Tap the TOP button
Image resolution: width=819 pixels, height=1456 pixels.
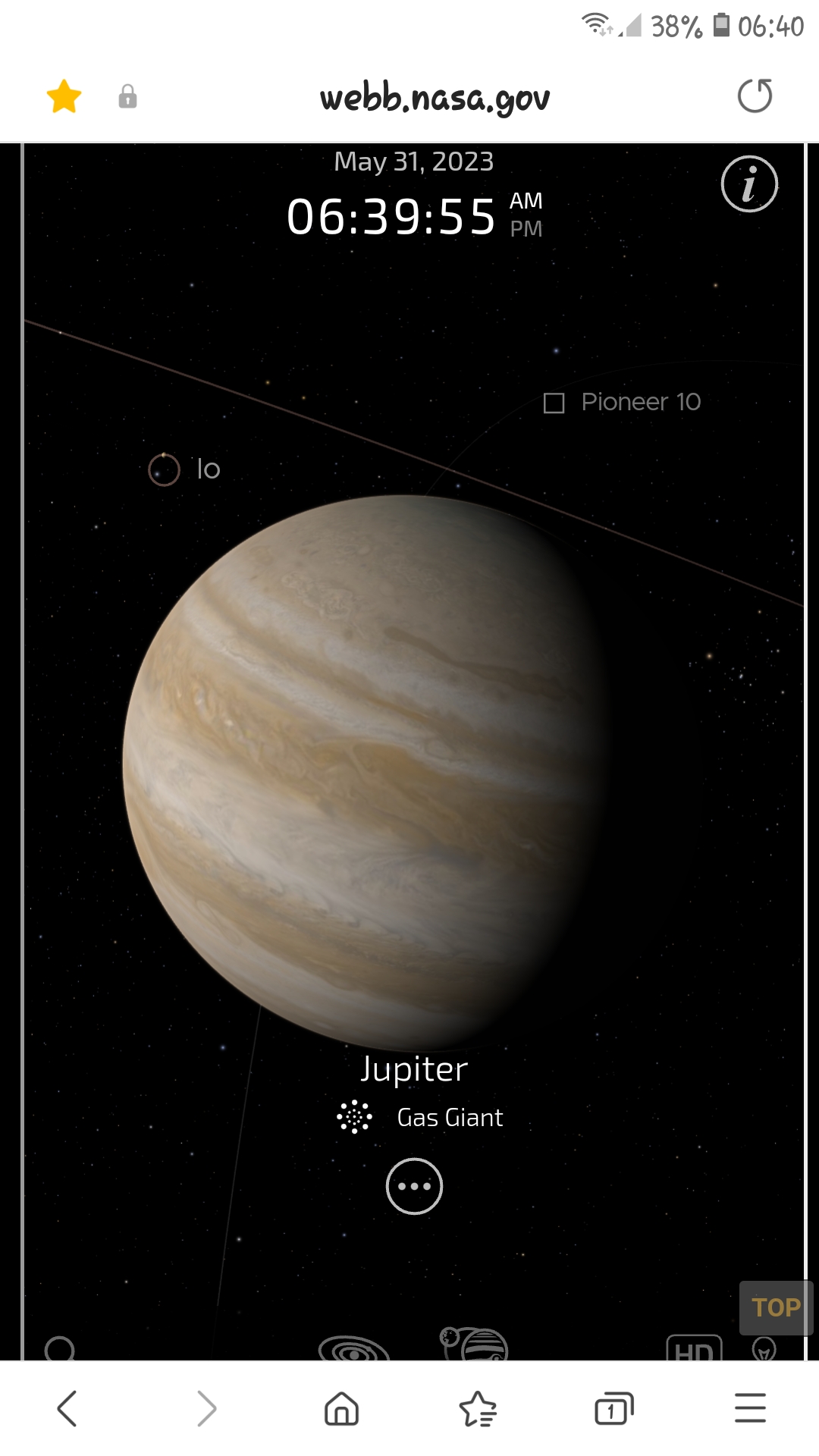pyautogui.click(x=777, y=1308)
